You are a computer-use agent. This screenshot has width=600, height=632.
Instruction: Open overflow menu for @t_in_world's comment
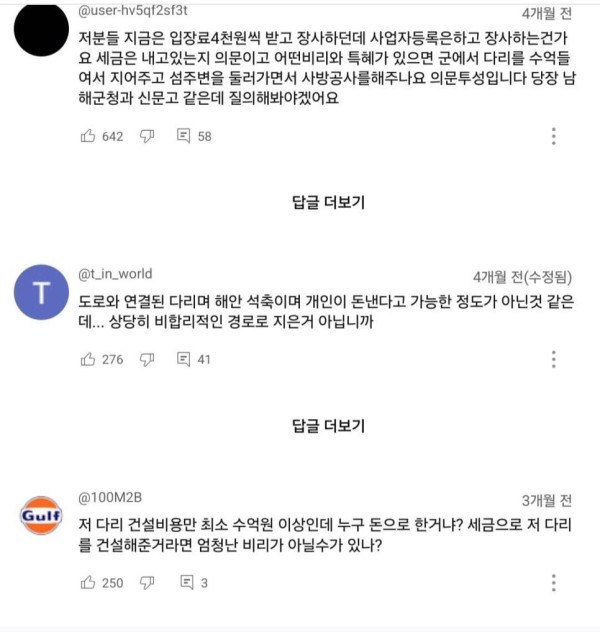tap(555, 358)
